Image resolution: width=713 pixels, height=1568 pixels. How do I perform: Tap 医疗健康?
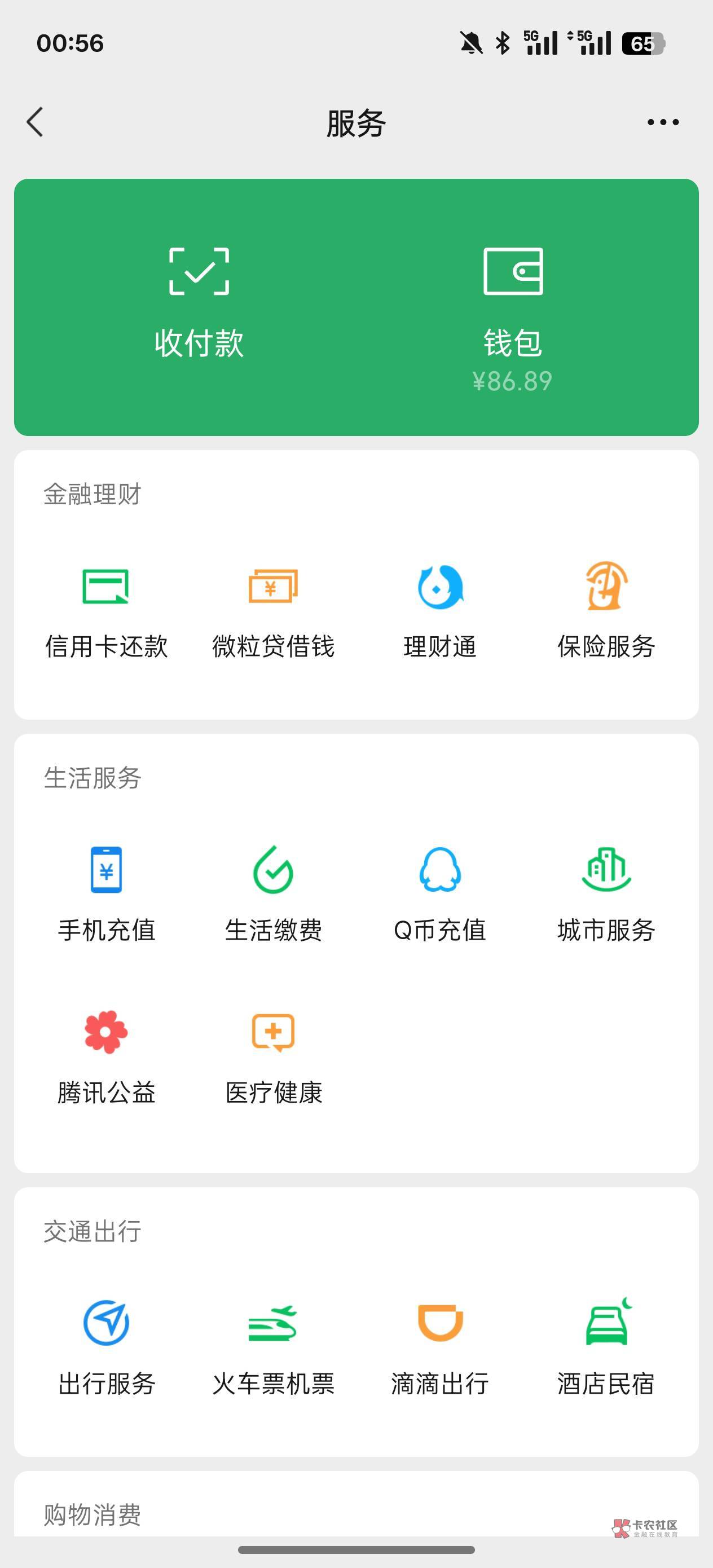[273, 1056]
